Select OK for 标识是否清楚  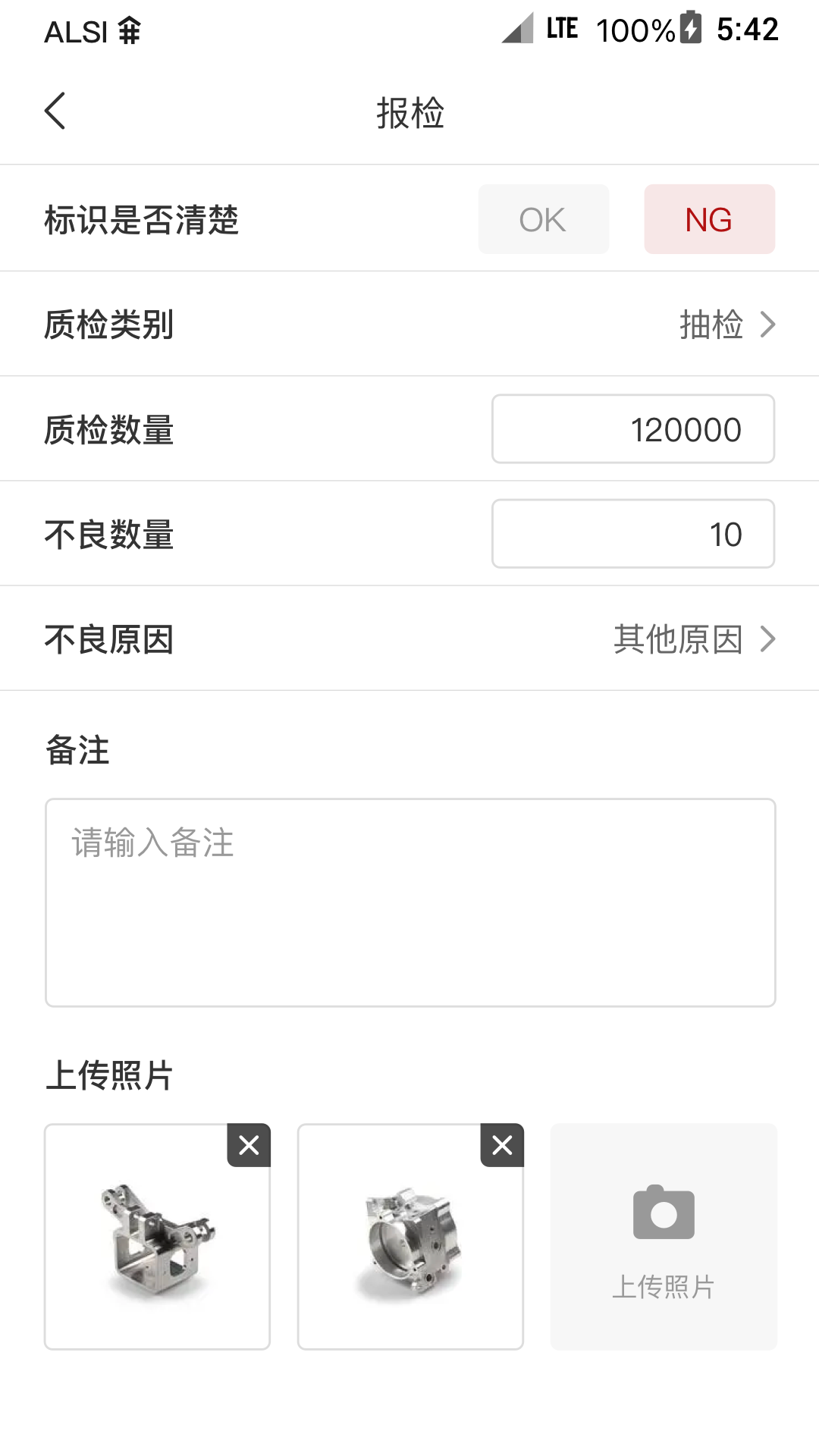click(543, 220)
